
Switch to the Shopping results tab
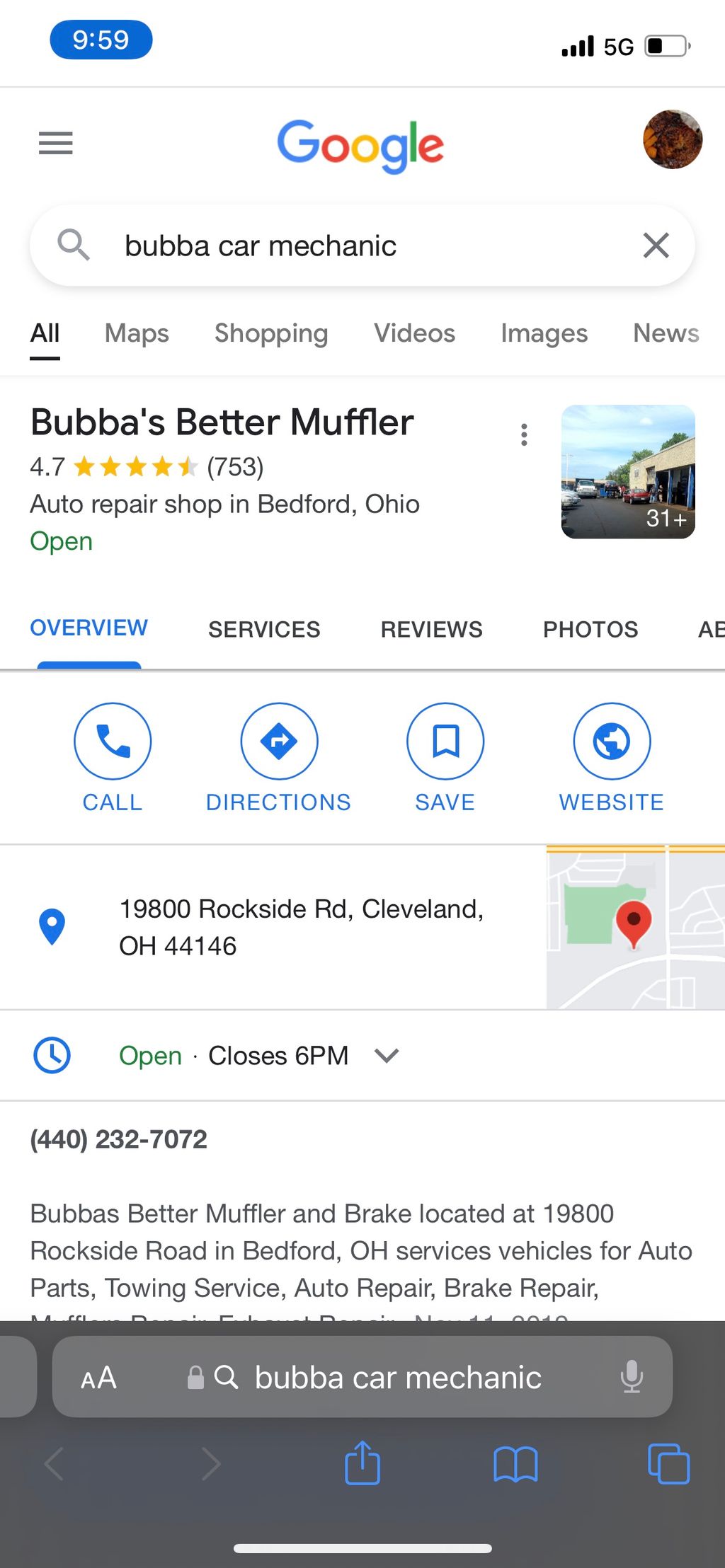271,333
